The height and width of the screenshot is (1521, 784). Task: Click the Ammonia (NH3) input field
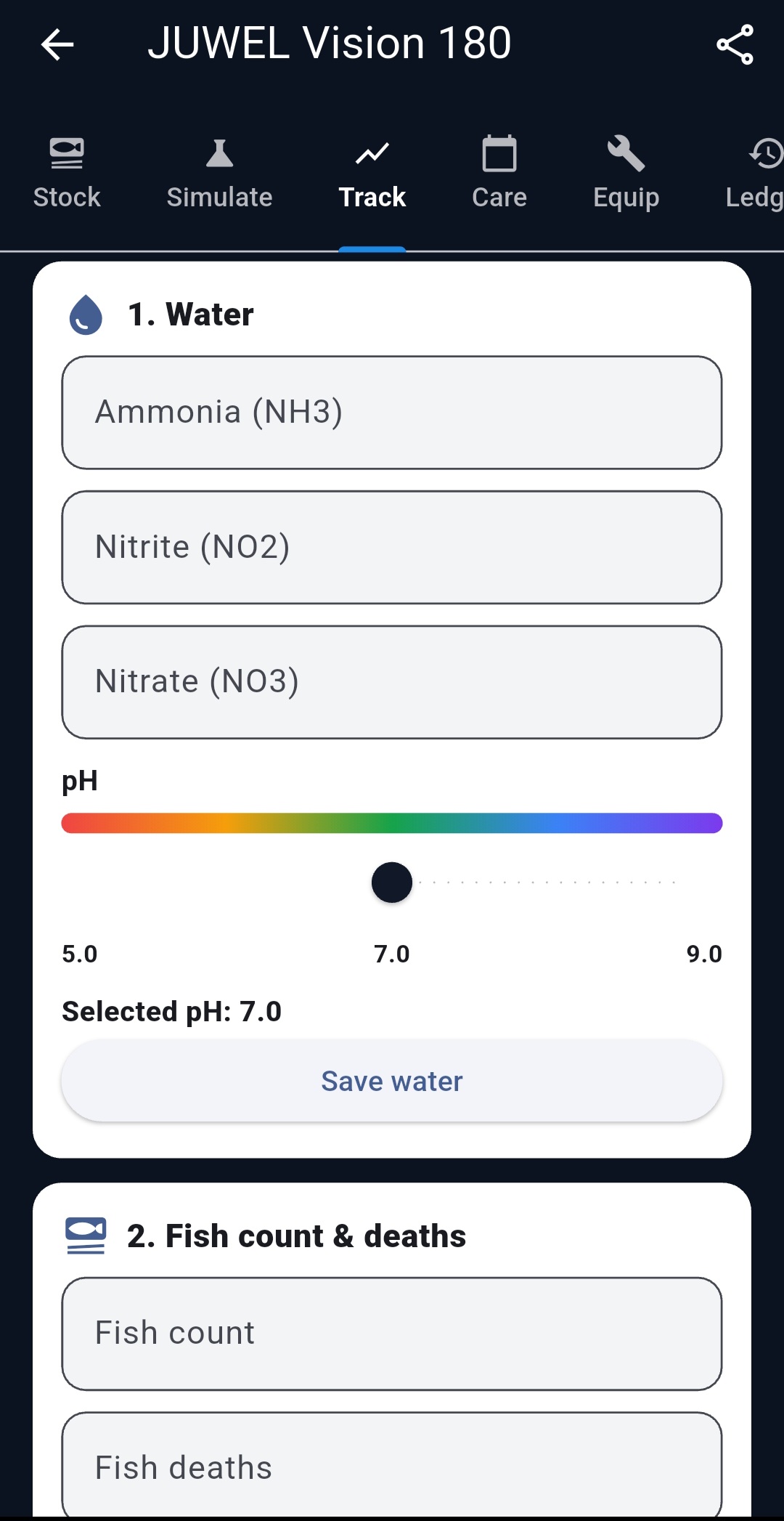click(391, 411)
